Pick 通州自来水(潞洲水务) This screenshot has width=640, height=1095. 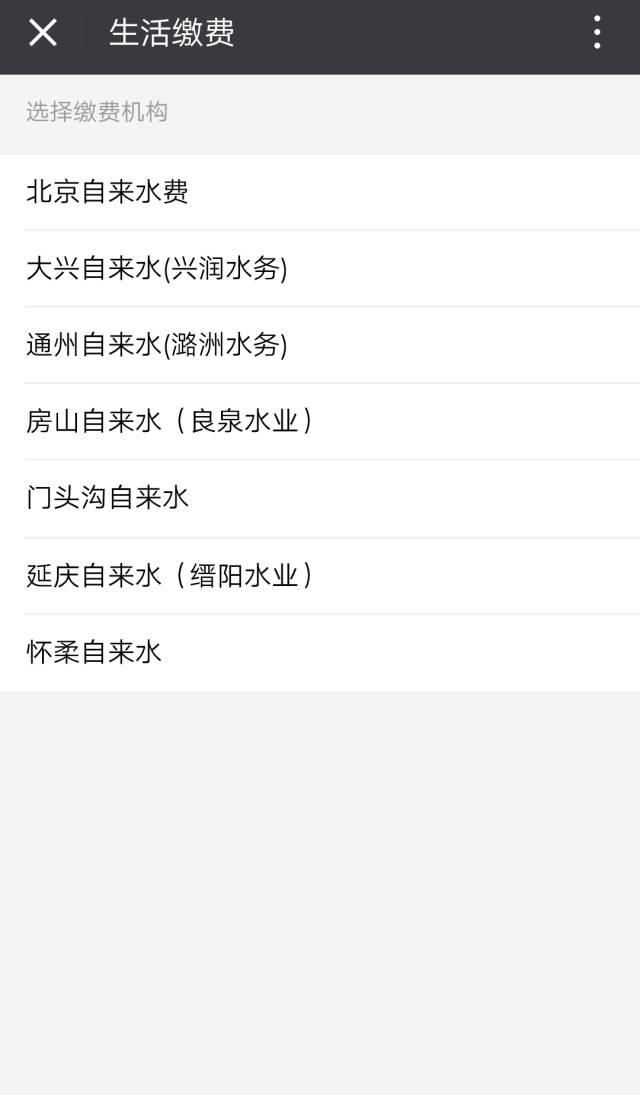(320, 345)
